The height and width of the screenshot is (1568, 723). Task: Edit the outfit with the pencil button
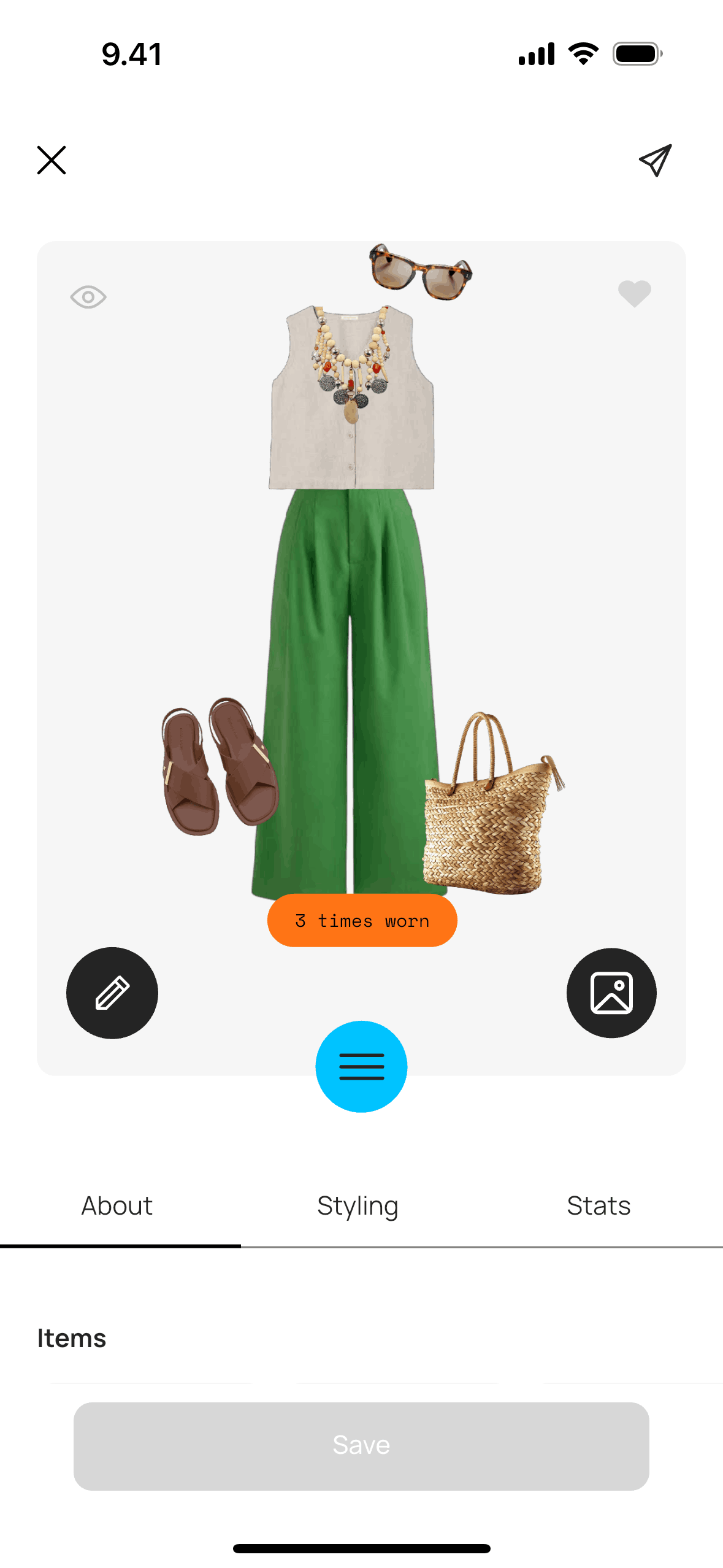click(112, 993)
